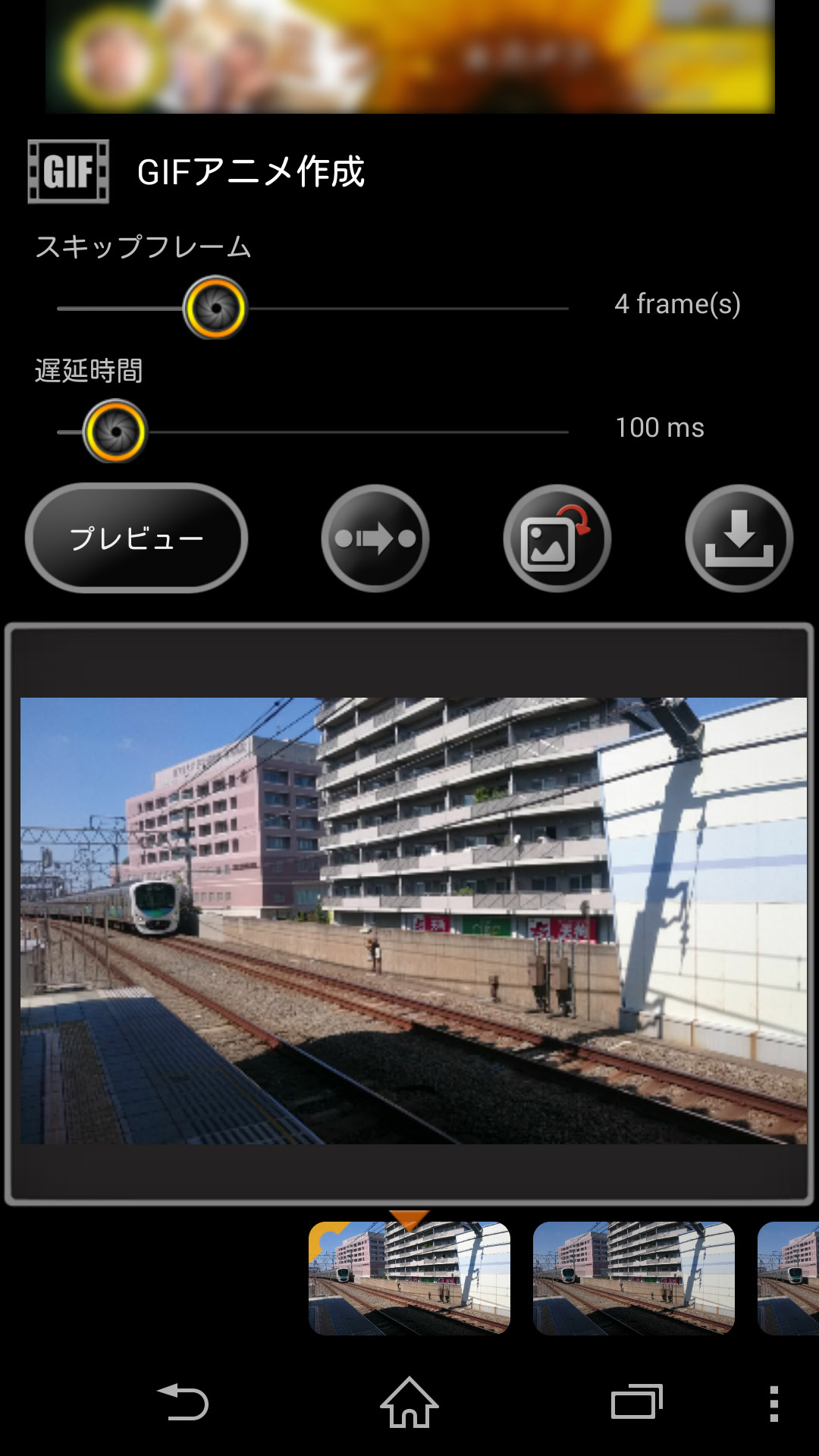Select the partially visible third frame thumbnail
This screenshot has height=1456, width=819.
point(789,1279)
